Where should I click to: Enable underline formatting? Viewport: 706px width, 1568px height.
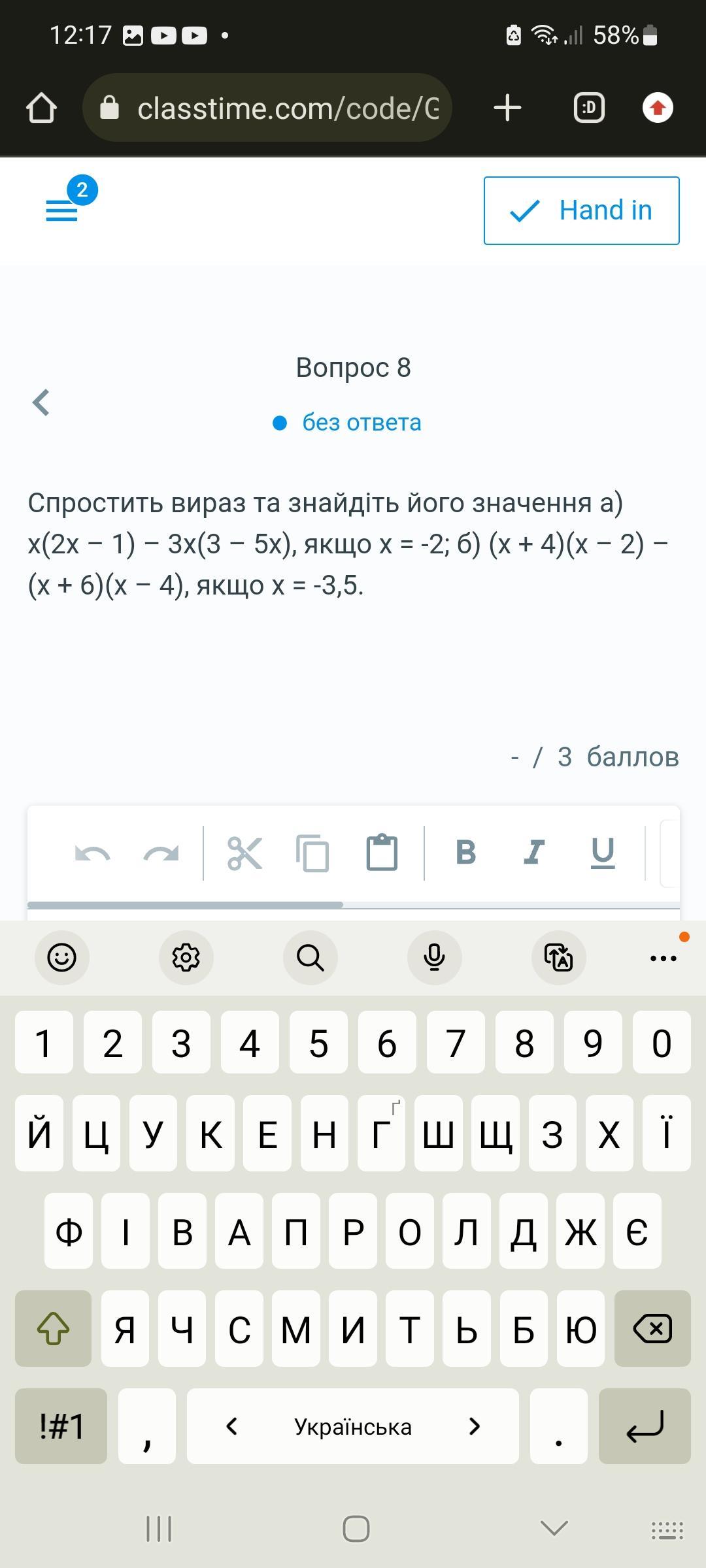(x=602, y=853)
